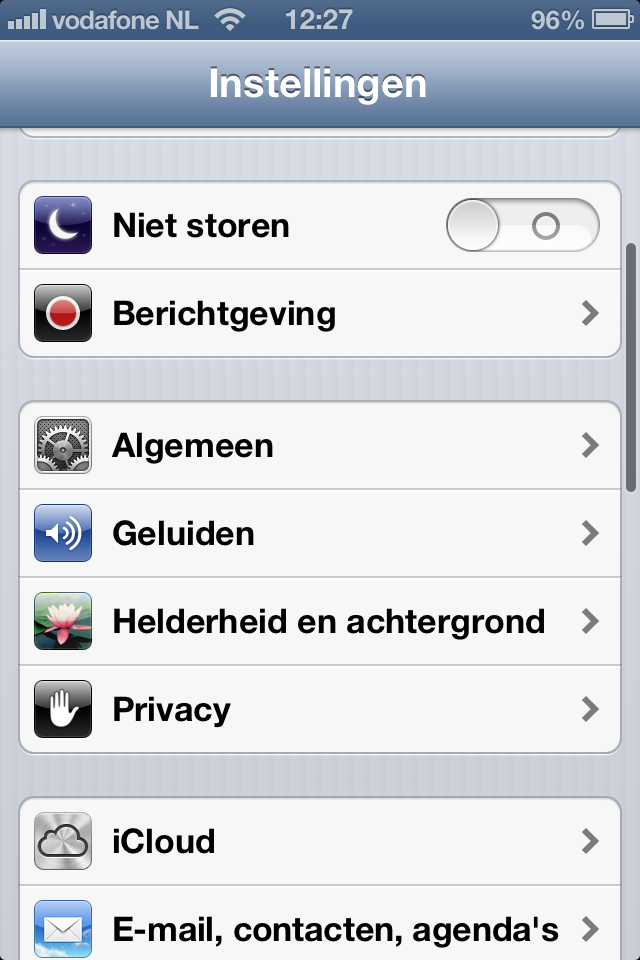Open Berichtgeving settings

click(320, 314)
